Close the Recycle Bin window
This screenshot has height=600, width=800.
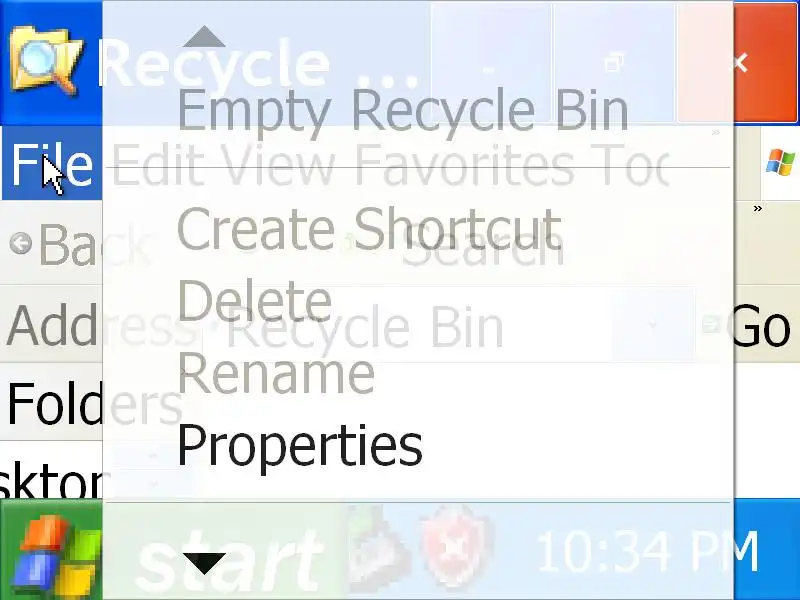click(x=741, y=62)
